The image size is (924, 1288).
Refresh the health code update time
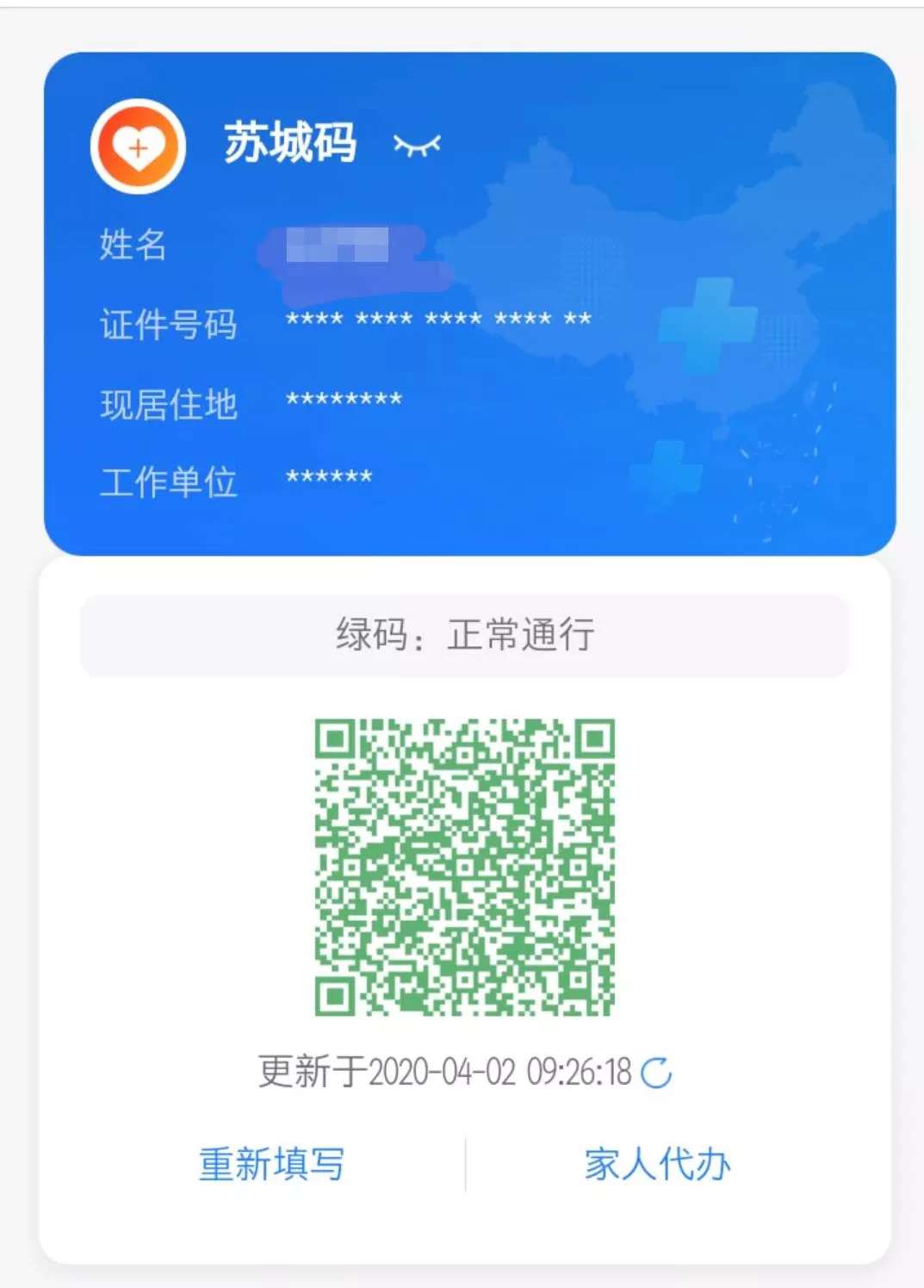[x=656, y=1073]
